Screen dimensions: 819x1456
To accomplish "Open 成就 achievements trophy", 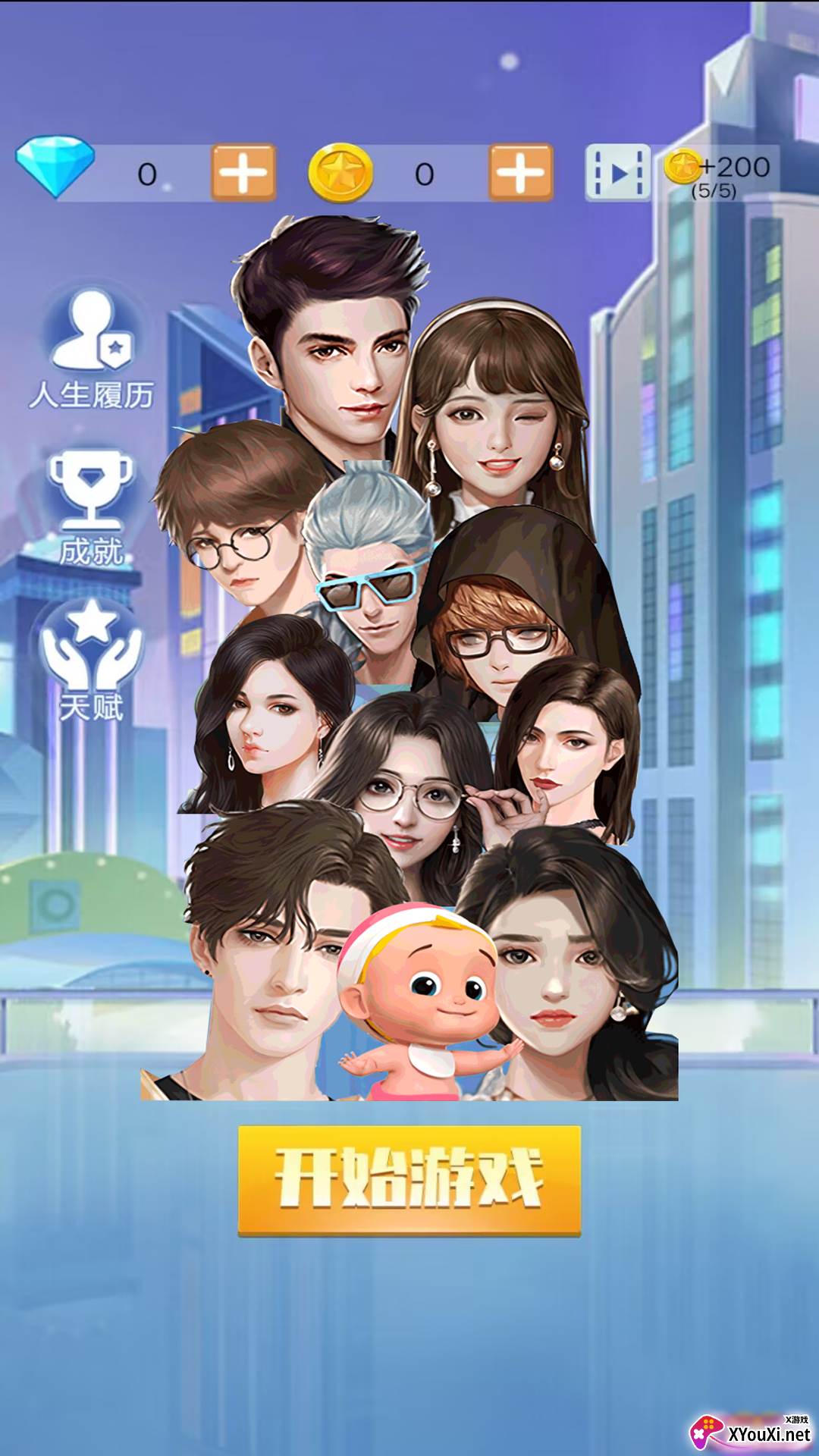I will 92,507.
